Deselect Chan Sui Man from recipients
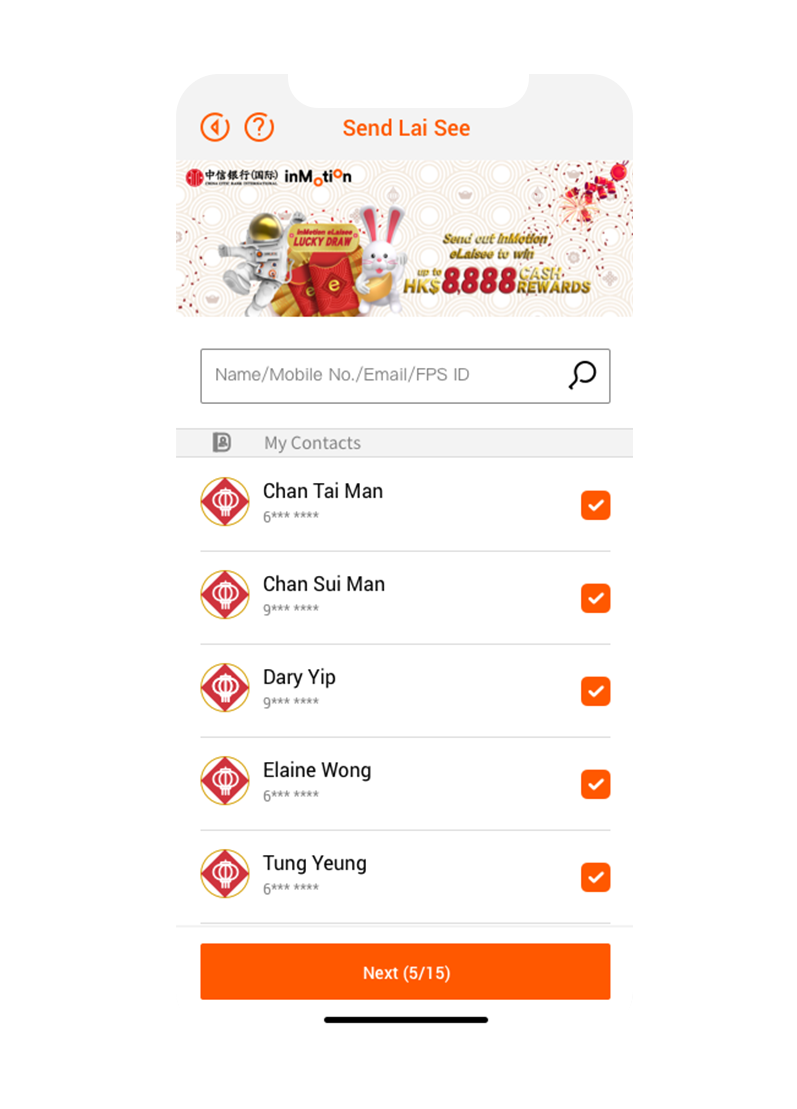The height and width of the screenshot is (1109, 797). (x=595, y=599)
